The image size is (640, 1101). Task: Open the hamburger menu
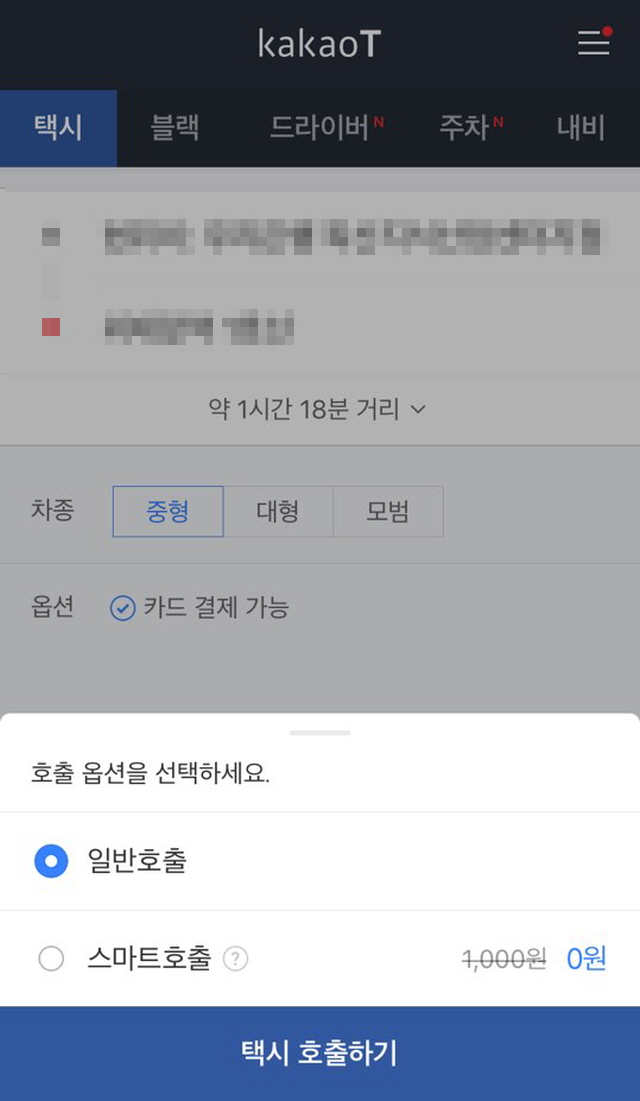pyautogui.click(x=594, y=43)
